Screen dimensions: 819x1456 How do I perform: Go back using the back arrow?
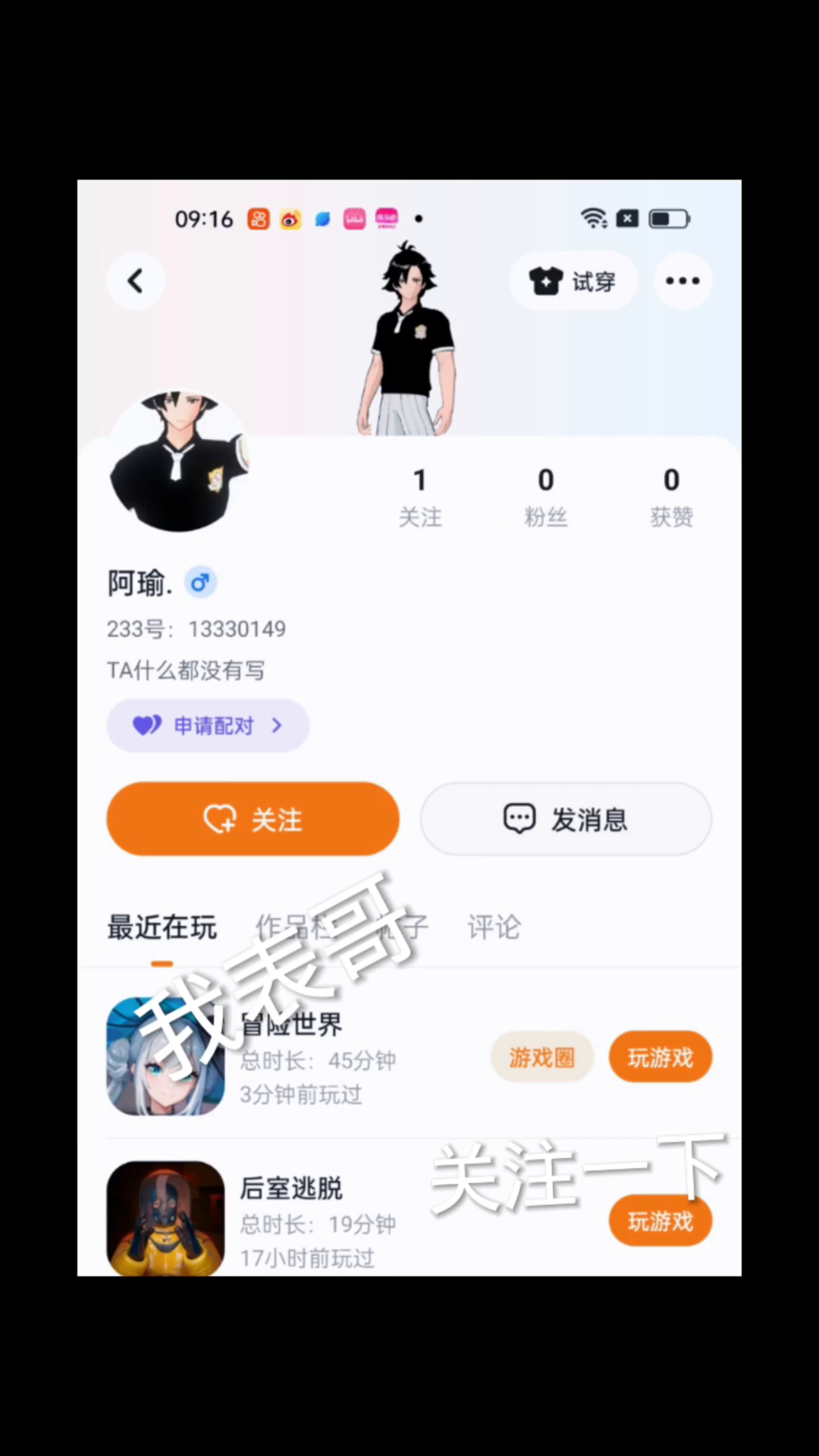pos(136,281)
